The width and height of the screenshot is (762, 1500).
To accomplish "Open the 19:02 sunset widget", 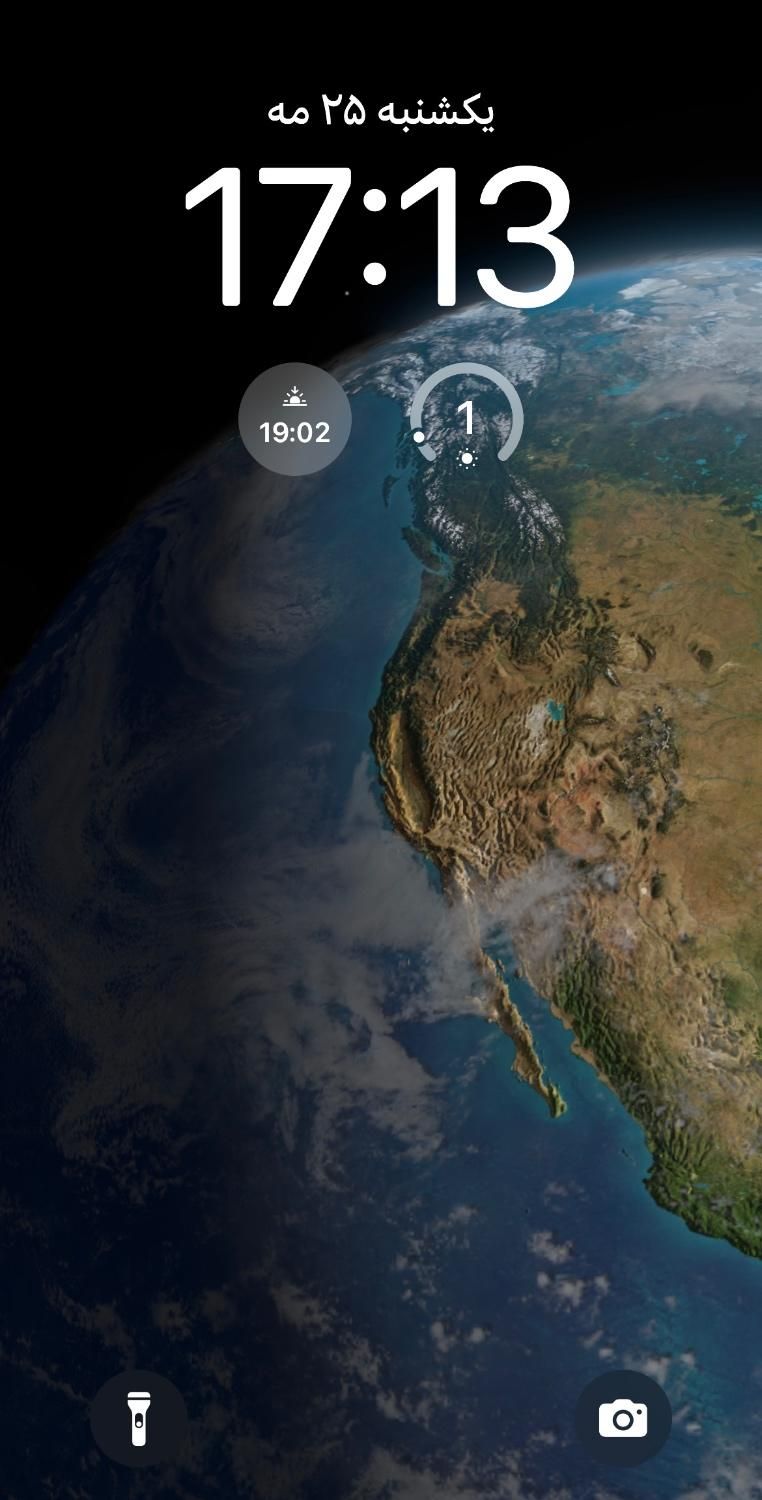I will point(294,419).
